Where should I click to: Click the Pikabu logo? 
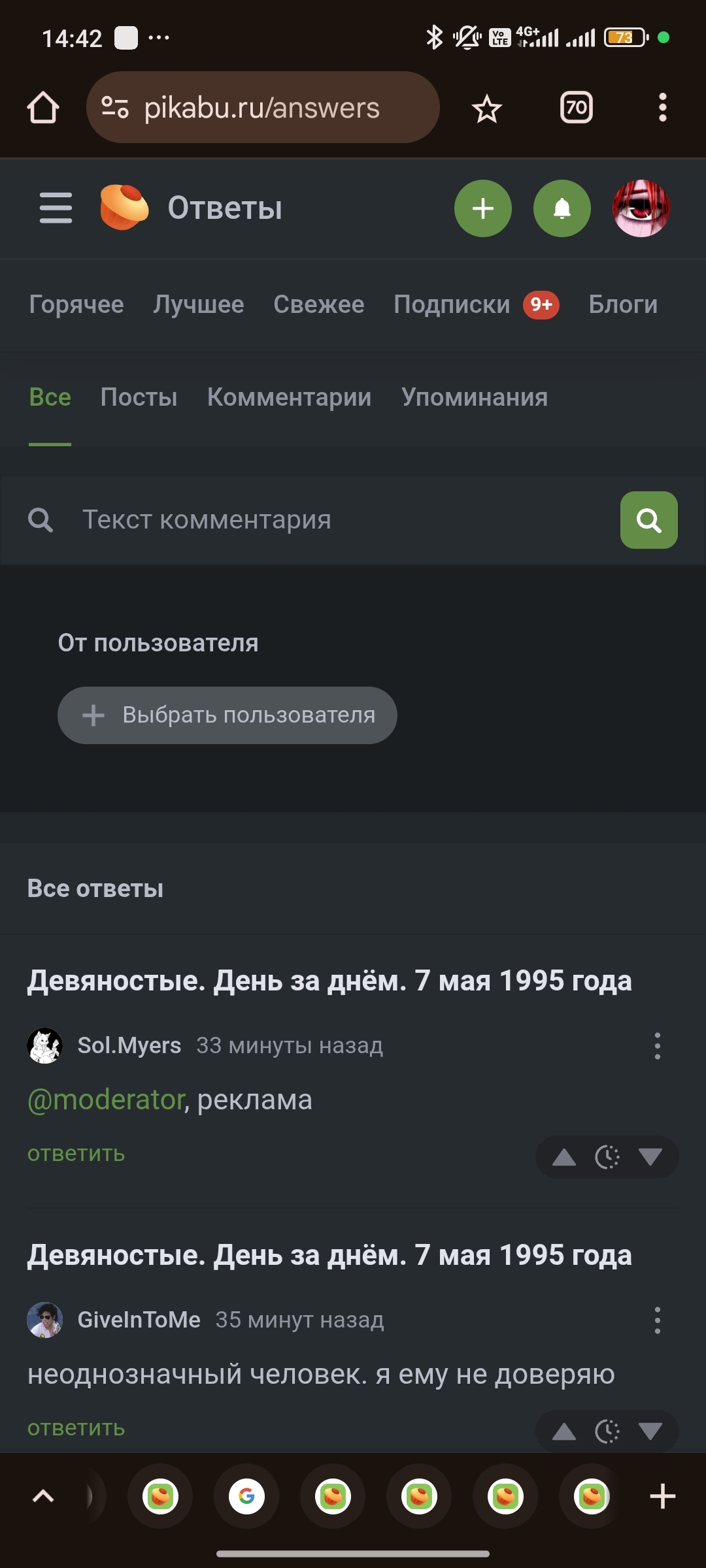124,208
